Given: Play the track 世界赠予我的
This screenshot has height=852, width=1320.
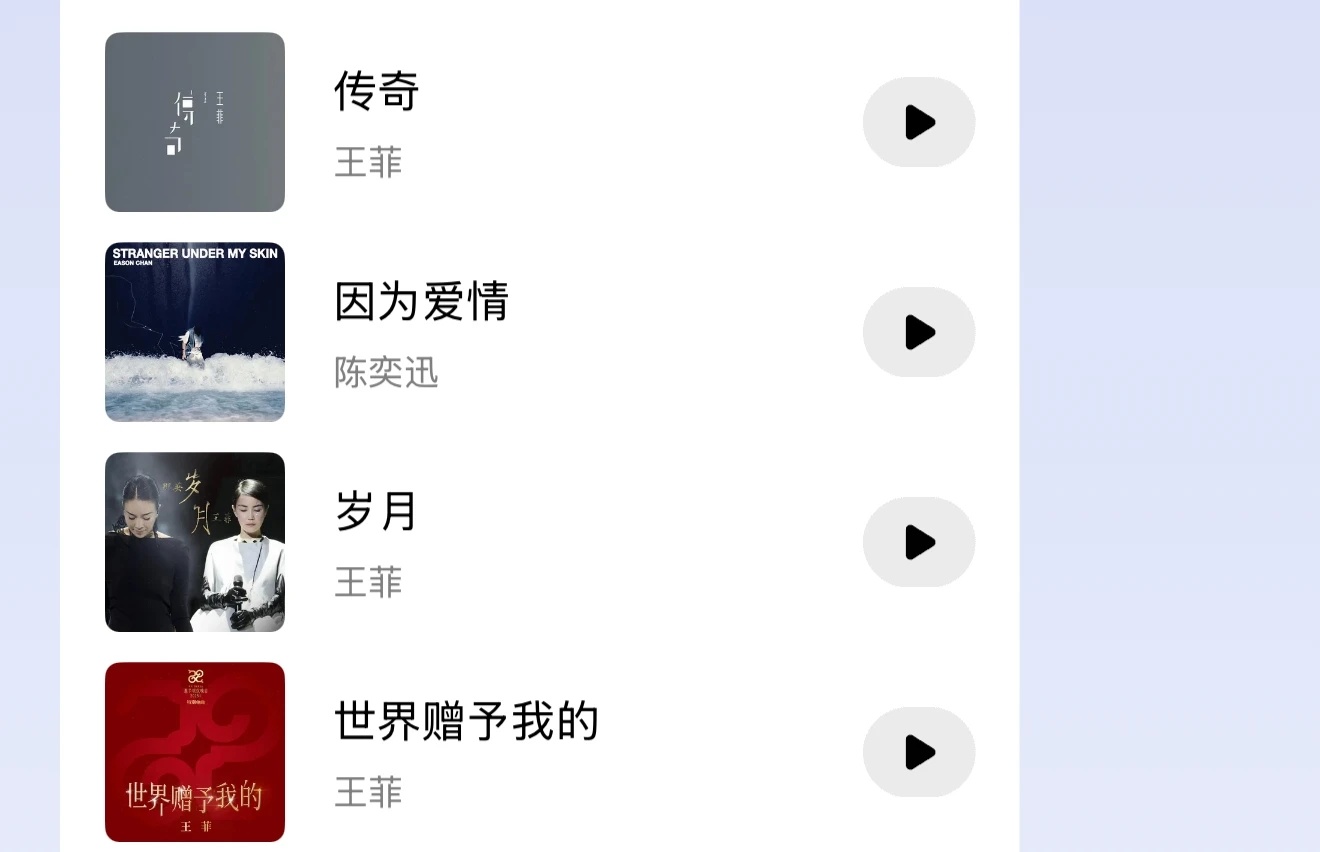Looking at the screenshot, I should pyautogui.click(x=918, y=752).
